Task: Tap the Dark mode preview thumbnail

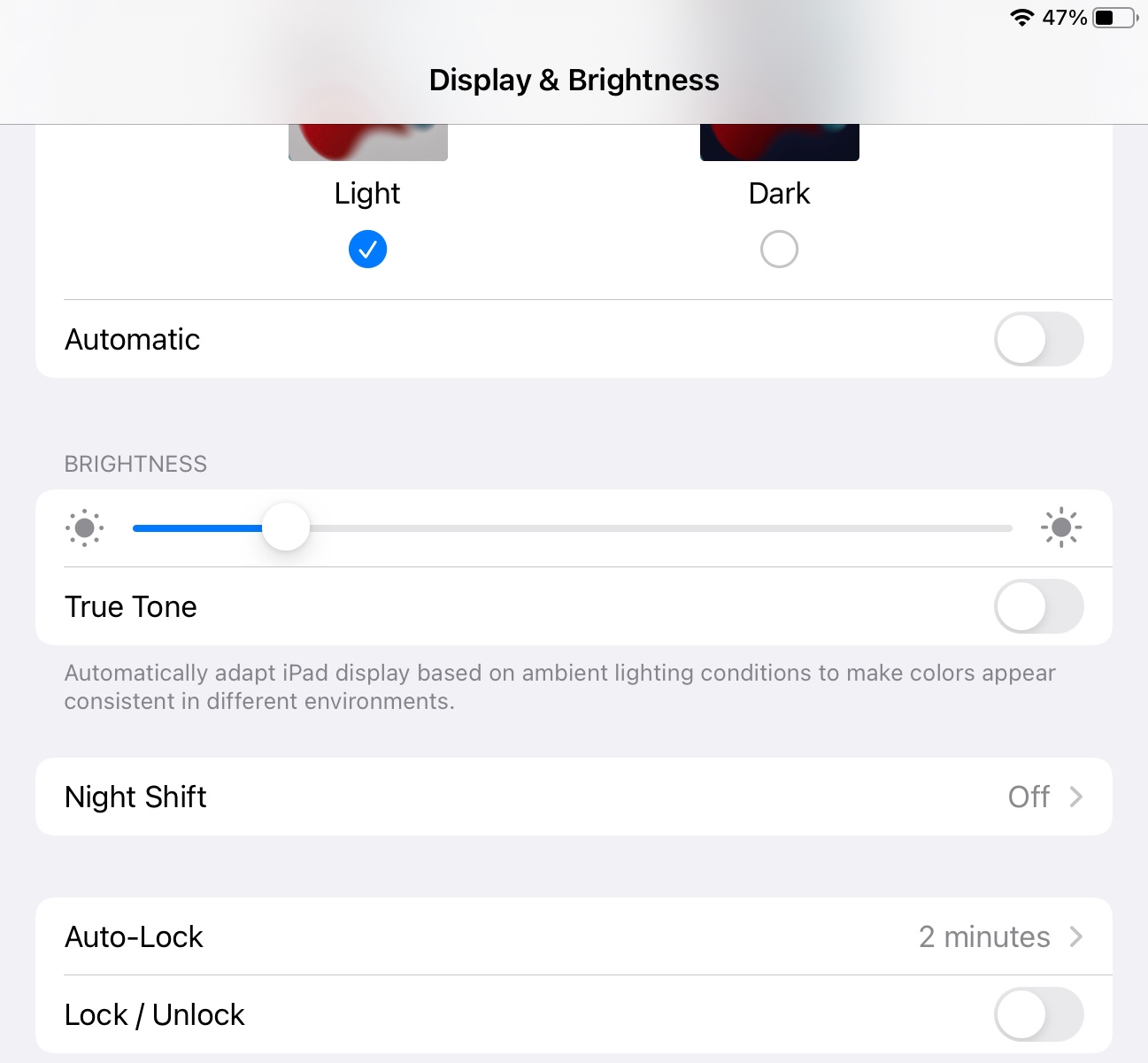Action: [x=780, y=143]
